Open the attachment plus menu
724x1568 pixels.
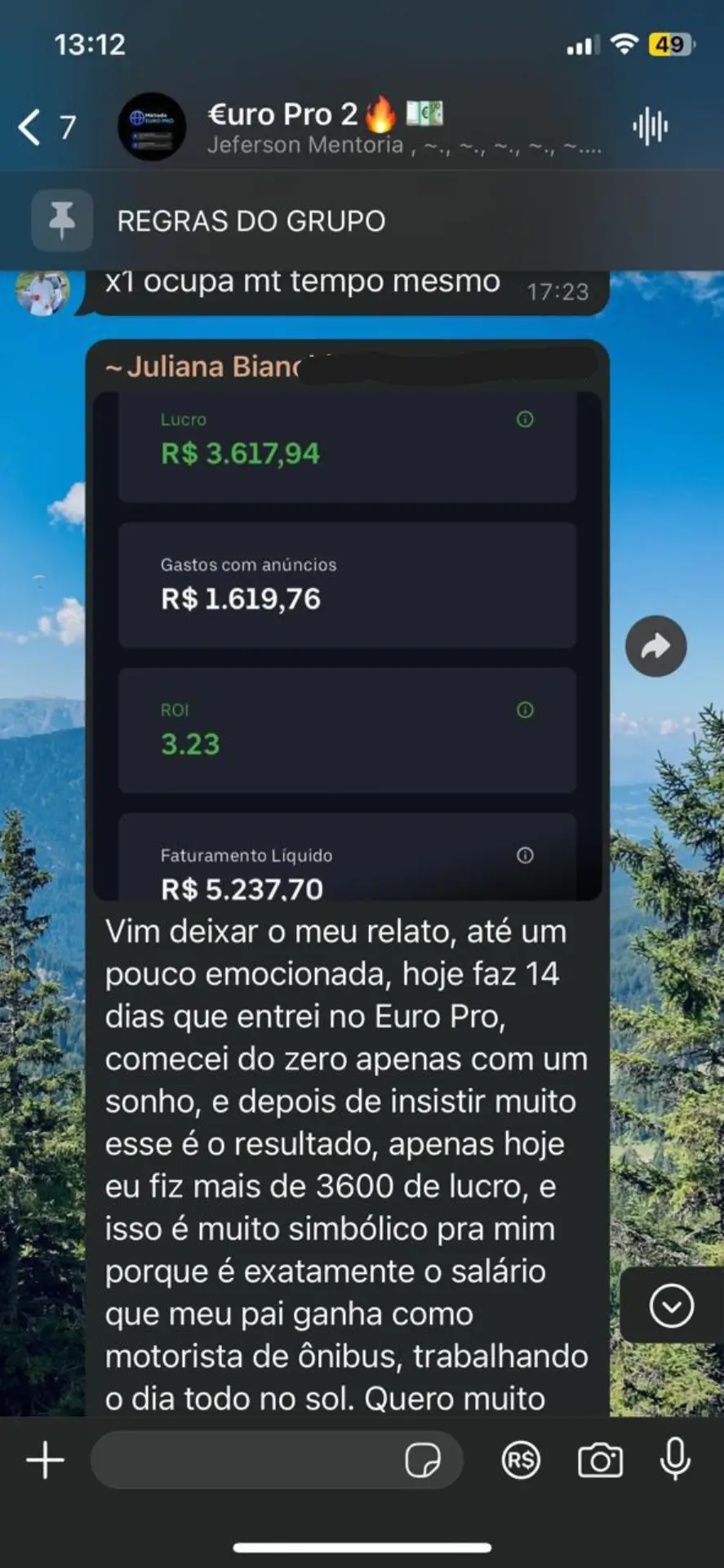click(x=45, y=1459)
